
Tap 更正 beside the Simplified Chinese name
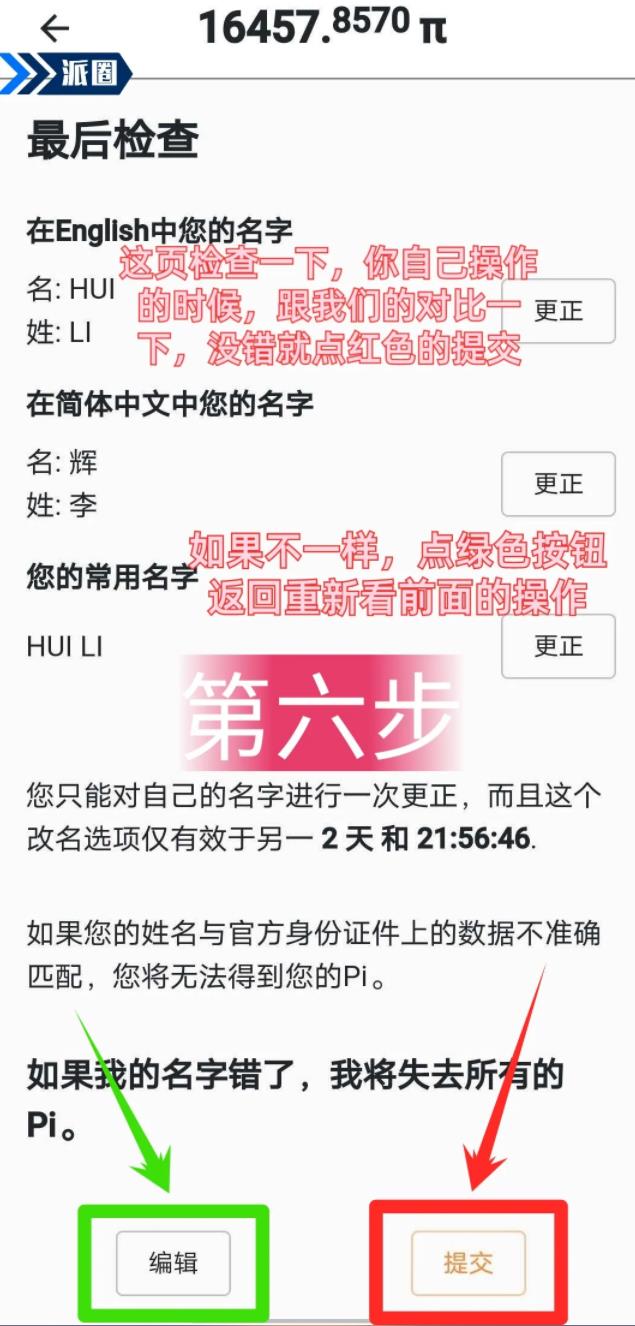(x=558, y=484)
